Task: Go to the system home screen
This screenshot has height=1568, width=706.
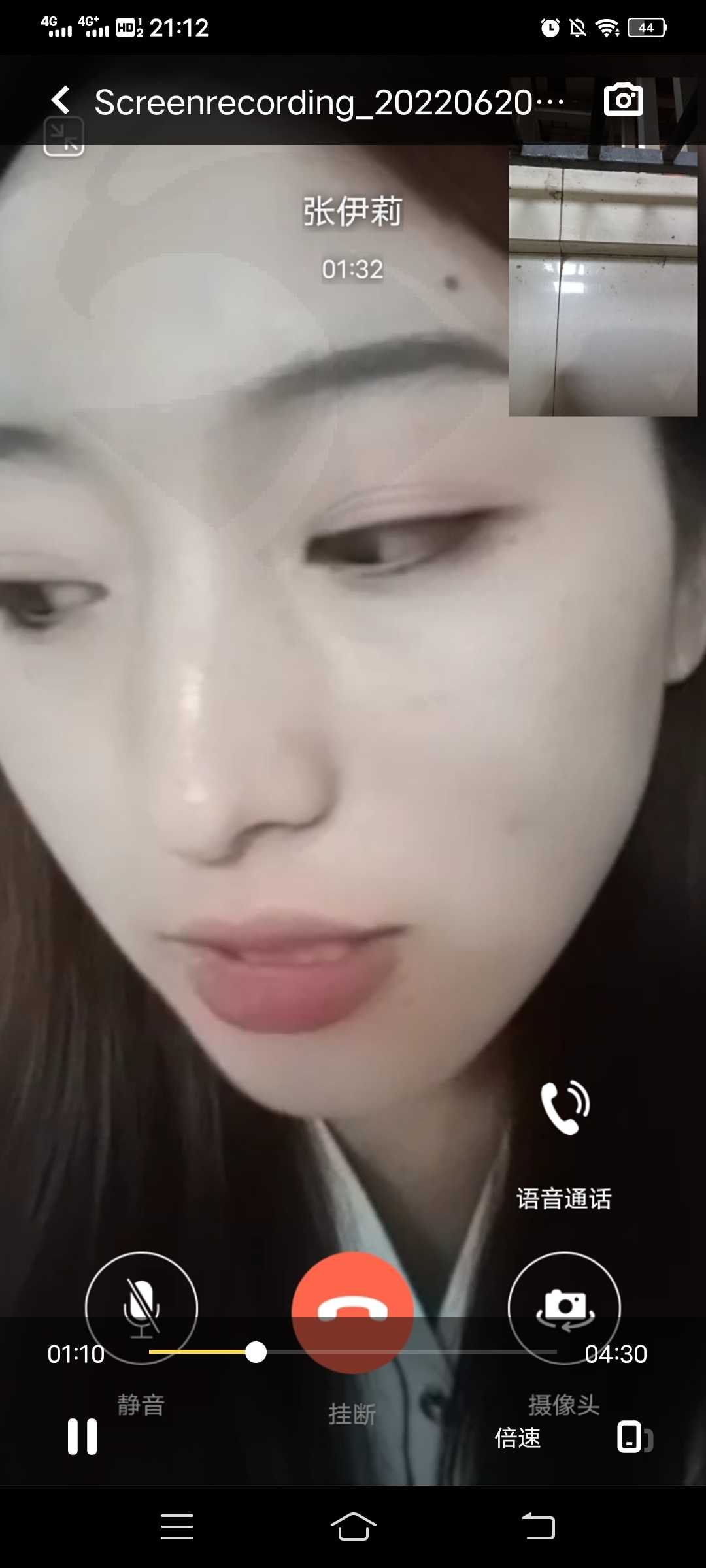Action: [x=353, y=1527]
